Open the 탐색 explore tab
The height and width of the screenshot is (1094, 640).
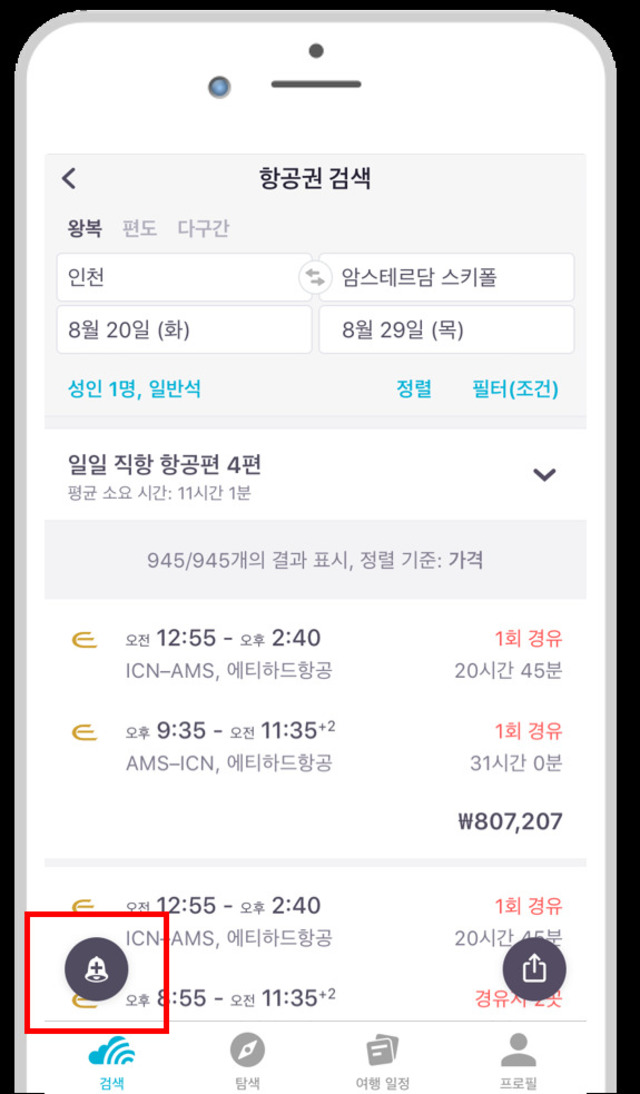coord(247,1062)
